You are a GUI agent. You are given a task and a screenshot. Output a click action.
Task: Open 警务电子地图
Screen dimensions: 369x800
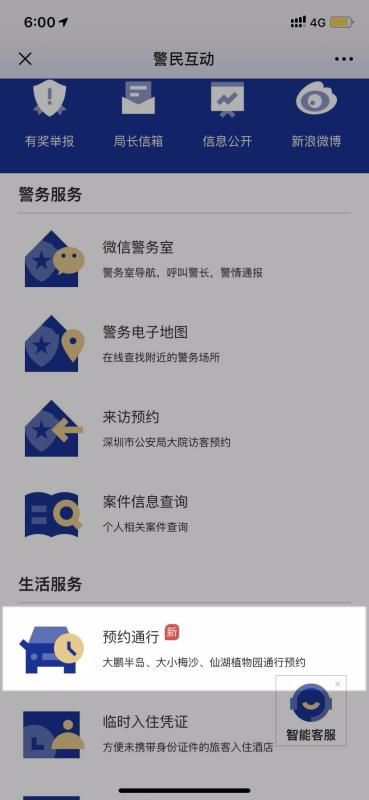coord(184,344)
